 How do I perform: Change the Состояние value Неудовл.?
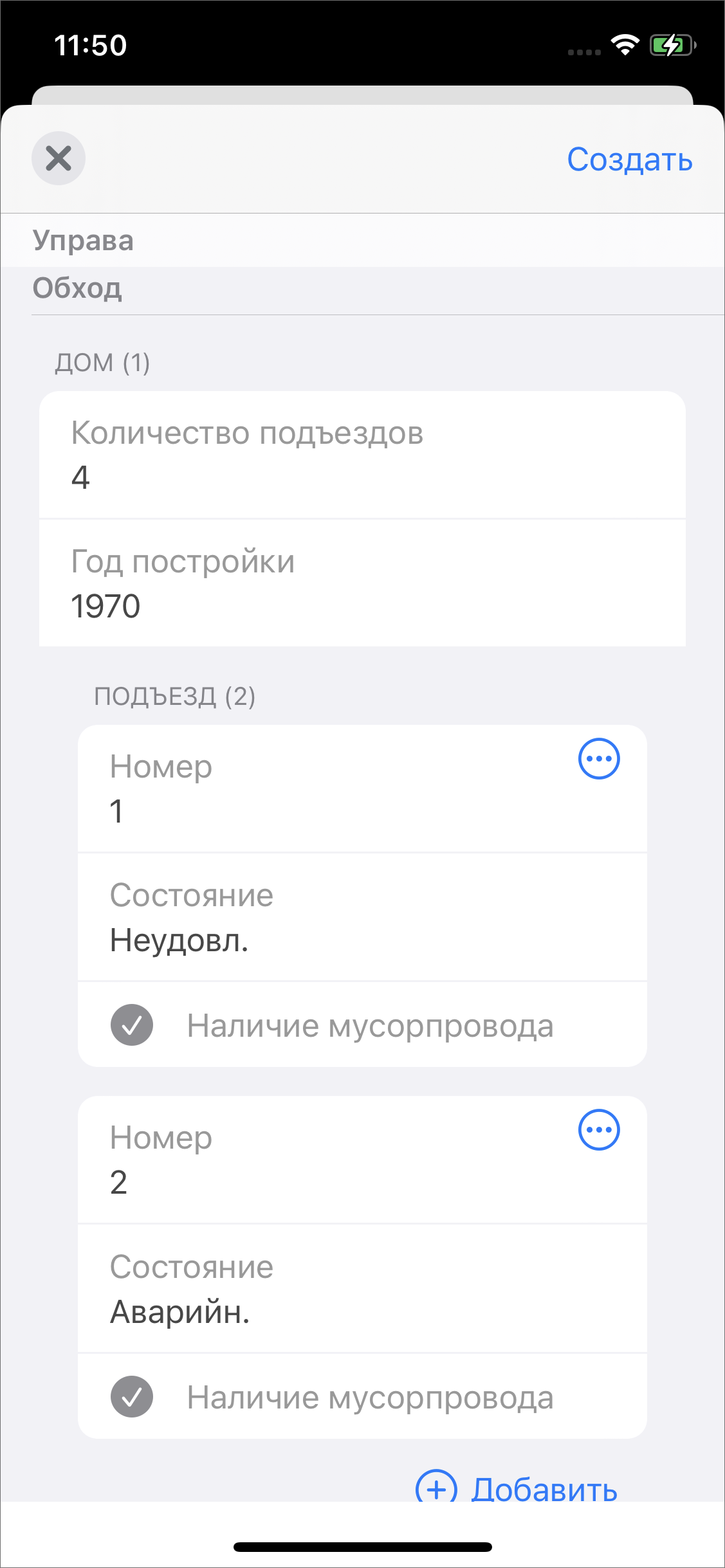point(362,918)
